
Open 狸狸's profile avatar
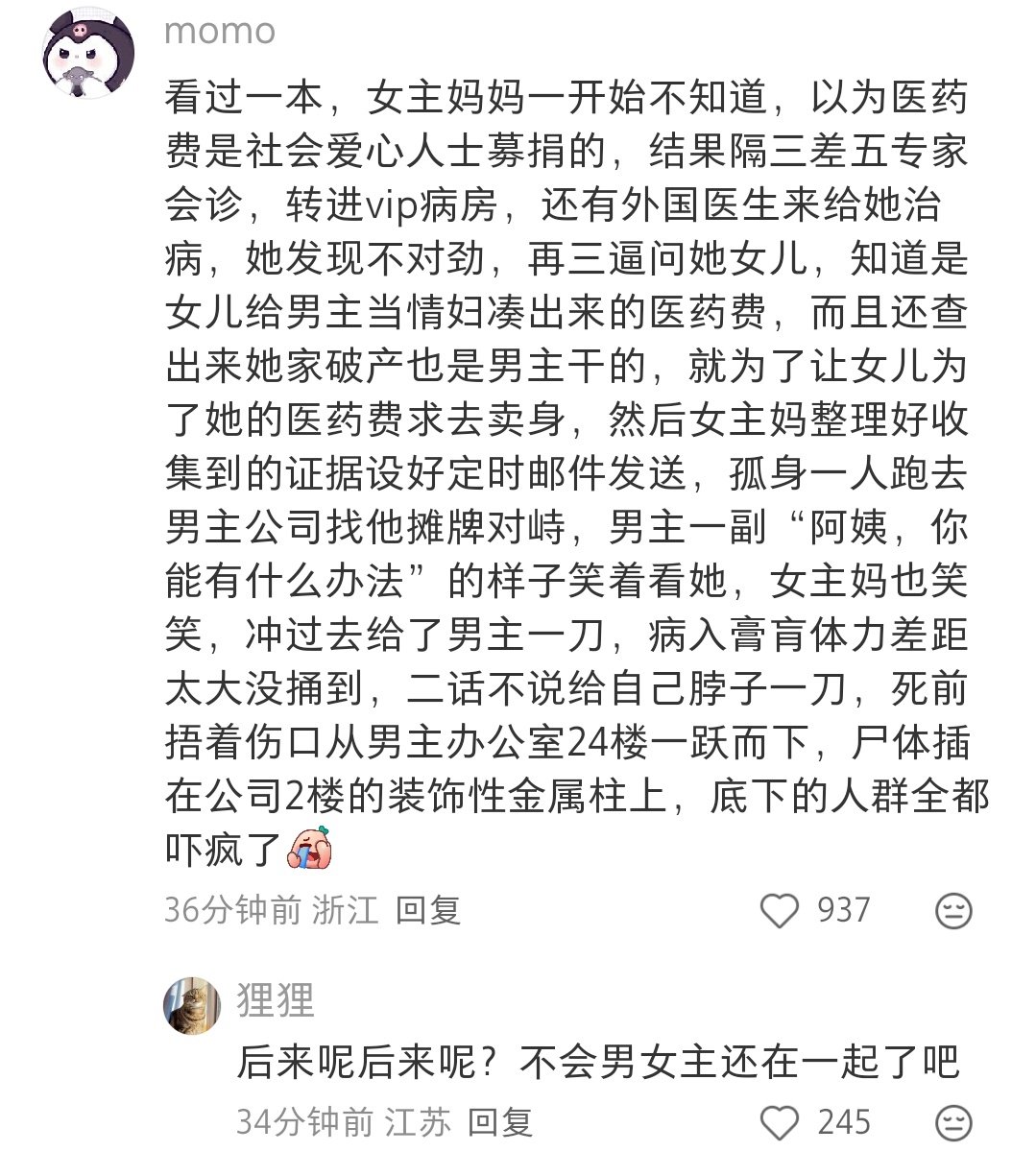(x=192, y=1004)
